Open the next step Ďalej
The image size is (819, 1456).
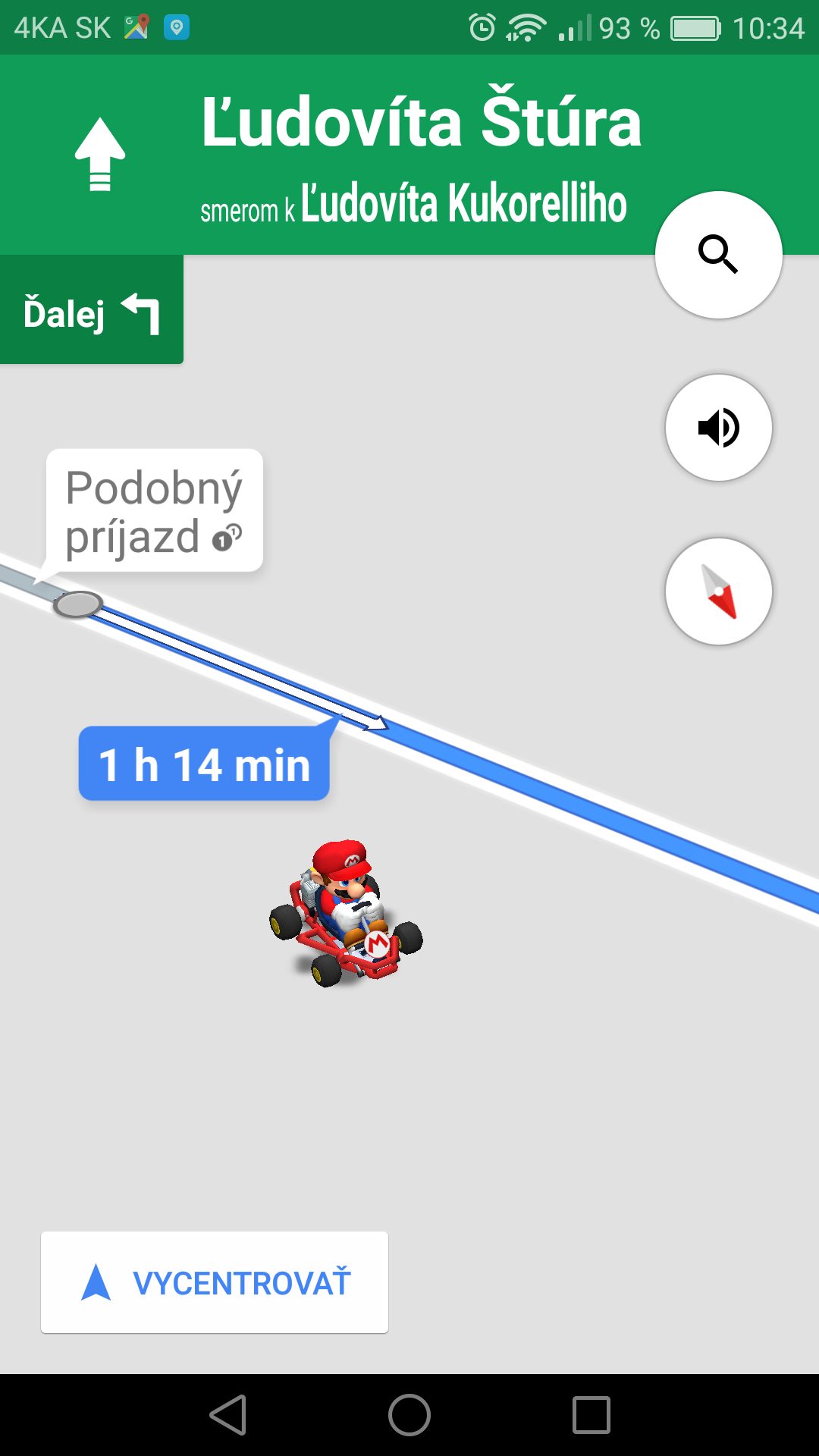[x=91, y=311]
